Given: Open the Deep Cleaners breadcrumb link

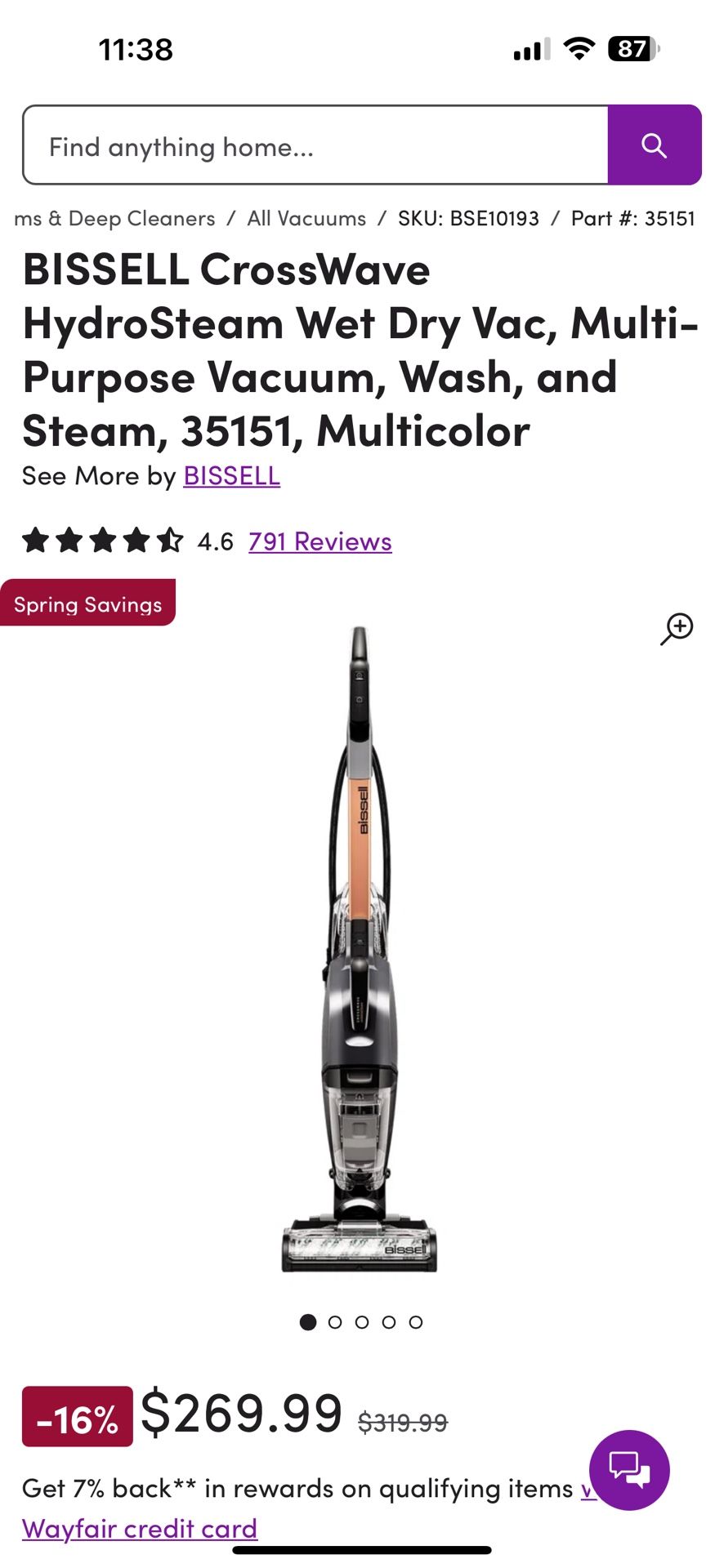Looking at the screenshot, I should (x=114, y=219).
